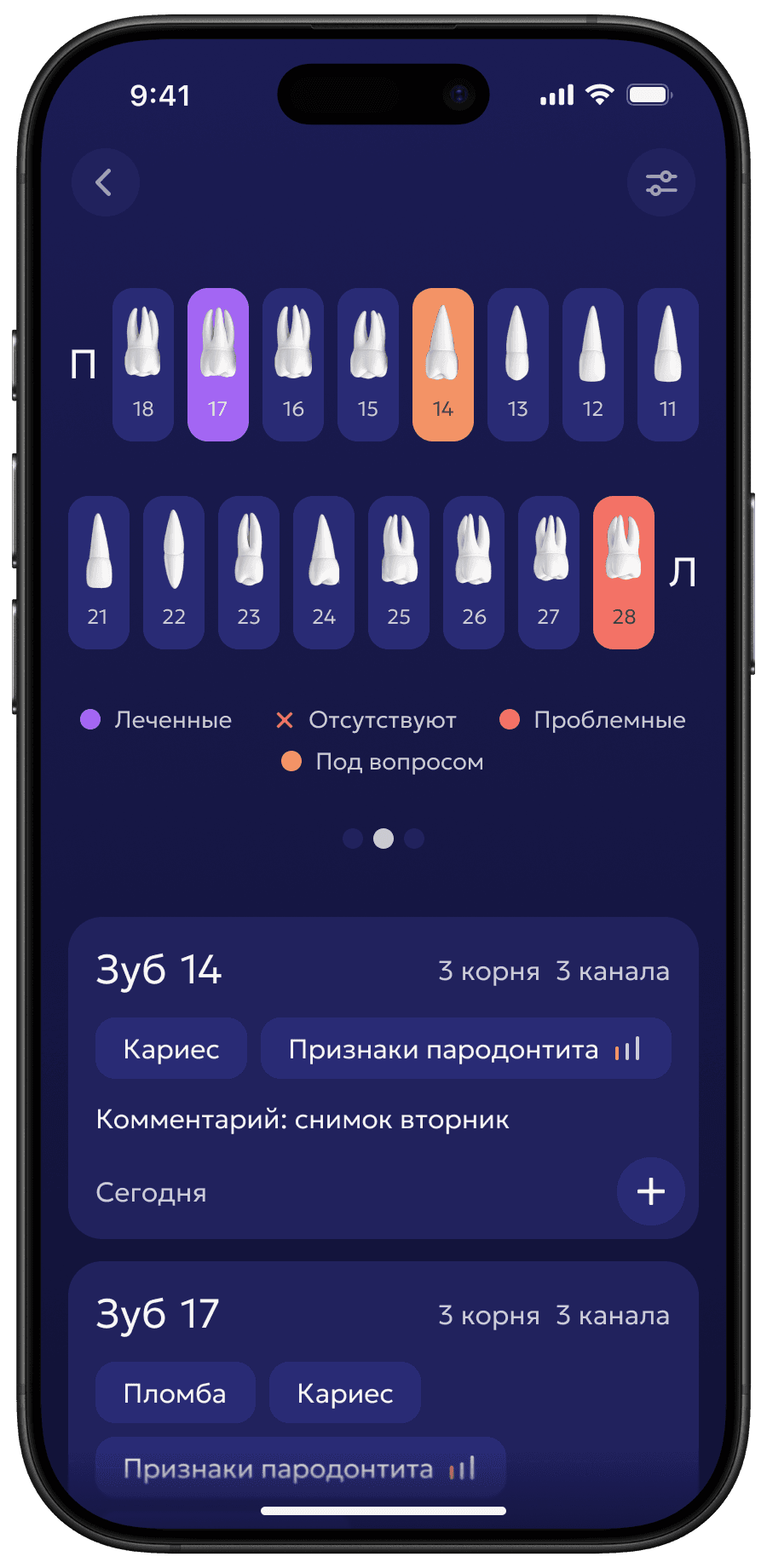Open the Кариес chip on Зуб 17
This screenshot has width=767, height=1568.
(x=344, y=1393)
